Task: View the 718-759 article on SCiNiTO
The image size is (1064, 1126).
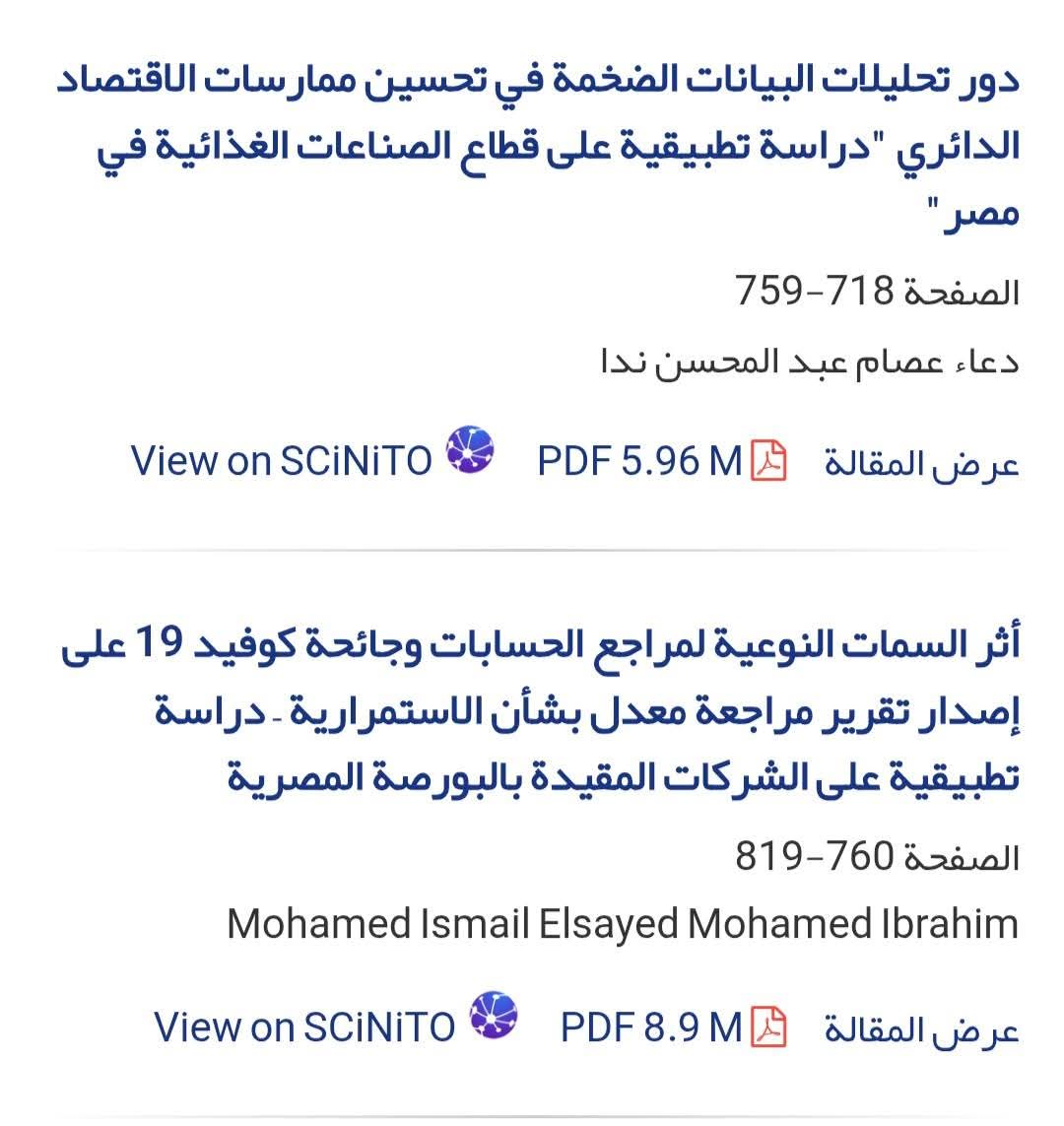Action: 282,460
